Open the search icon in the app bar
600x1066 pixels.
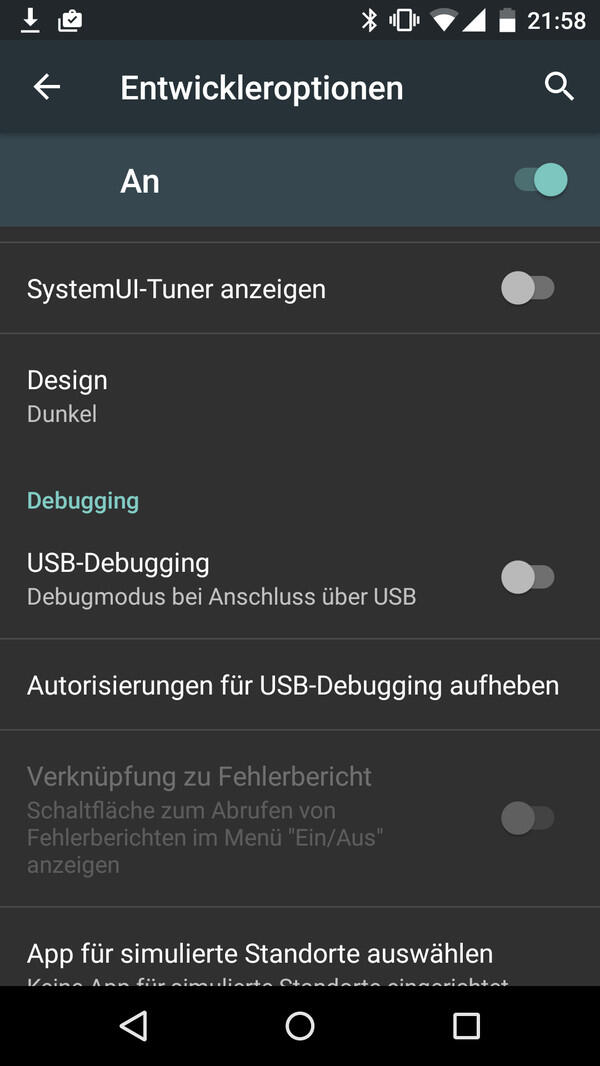point(559,87)
